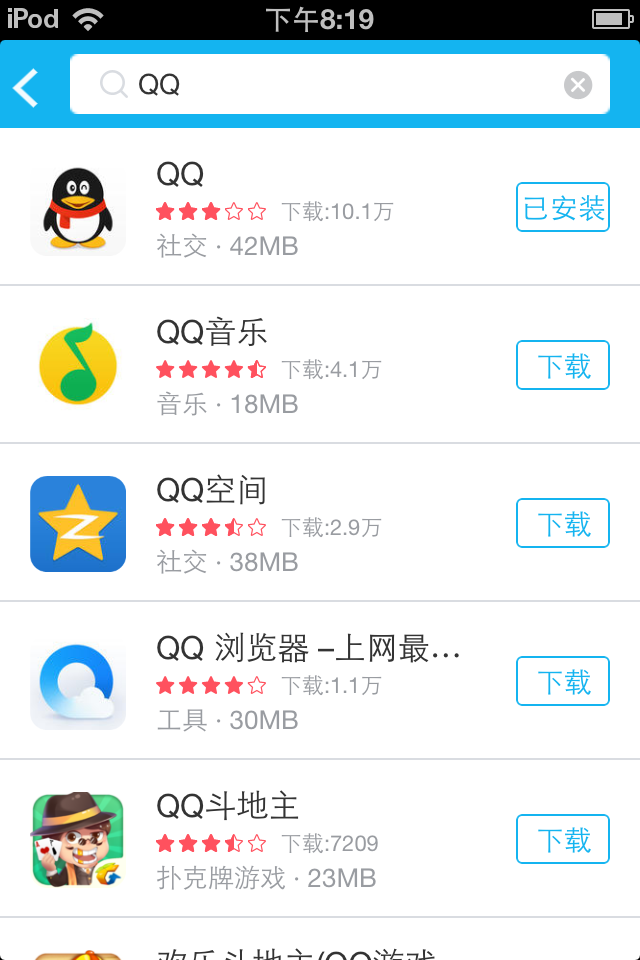This screenshot has height=960, width=640.
Task: Go back using the arrow icon
Action: (x=26, y=87)
